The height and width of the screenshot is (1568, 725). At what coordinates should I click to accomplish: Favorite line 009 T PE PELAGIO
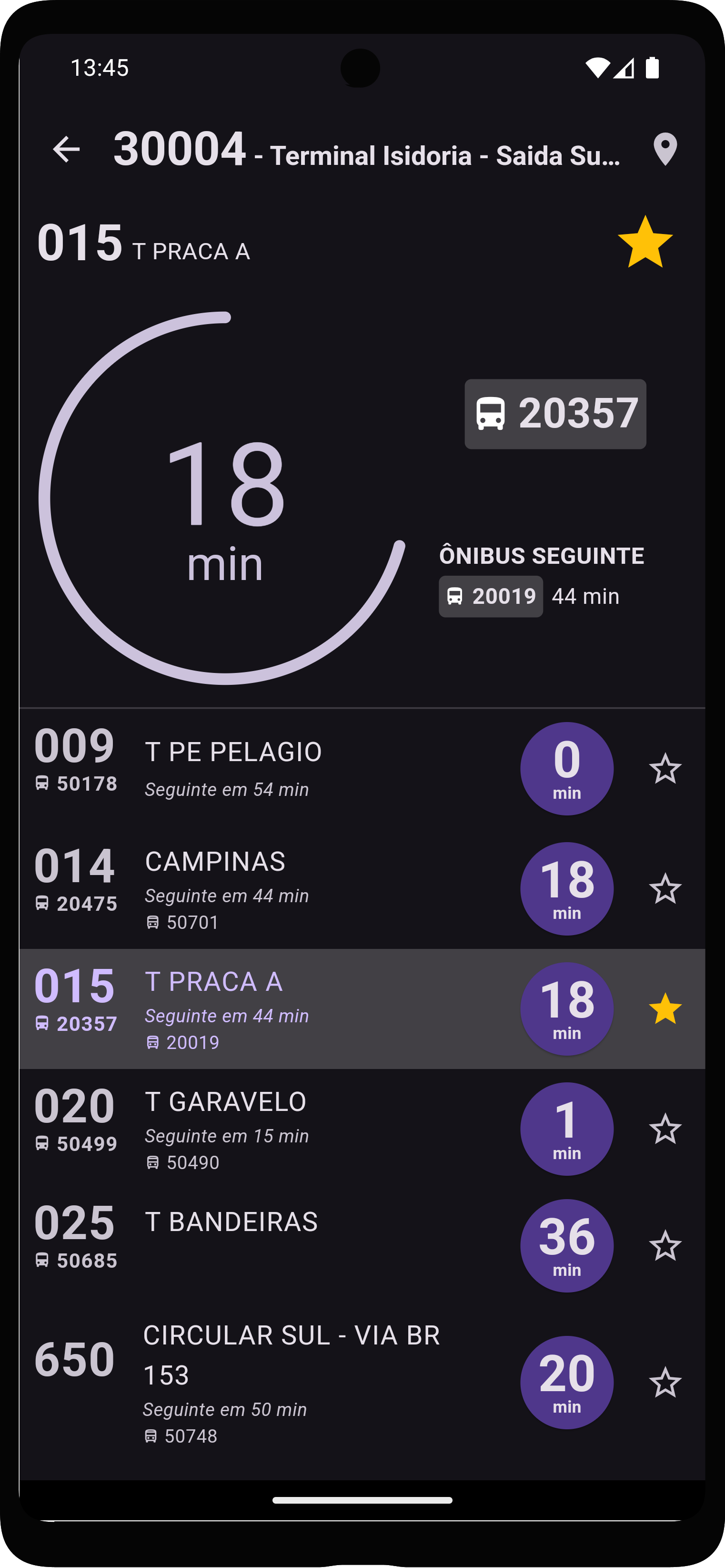[x=665, y=769]
